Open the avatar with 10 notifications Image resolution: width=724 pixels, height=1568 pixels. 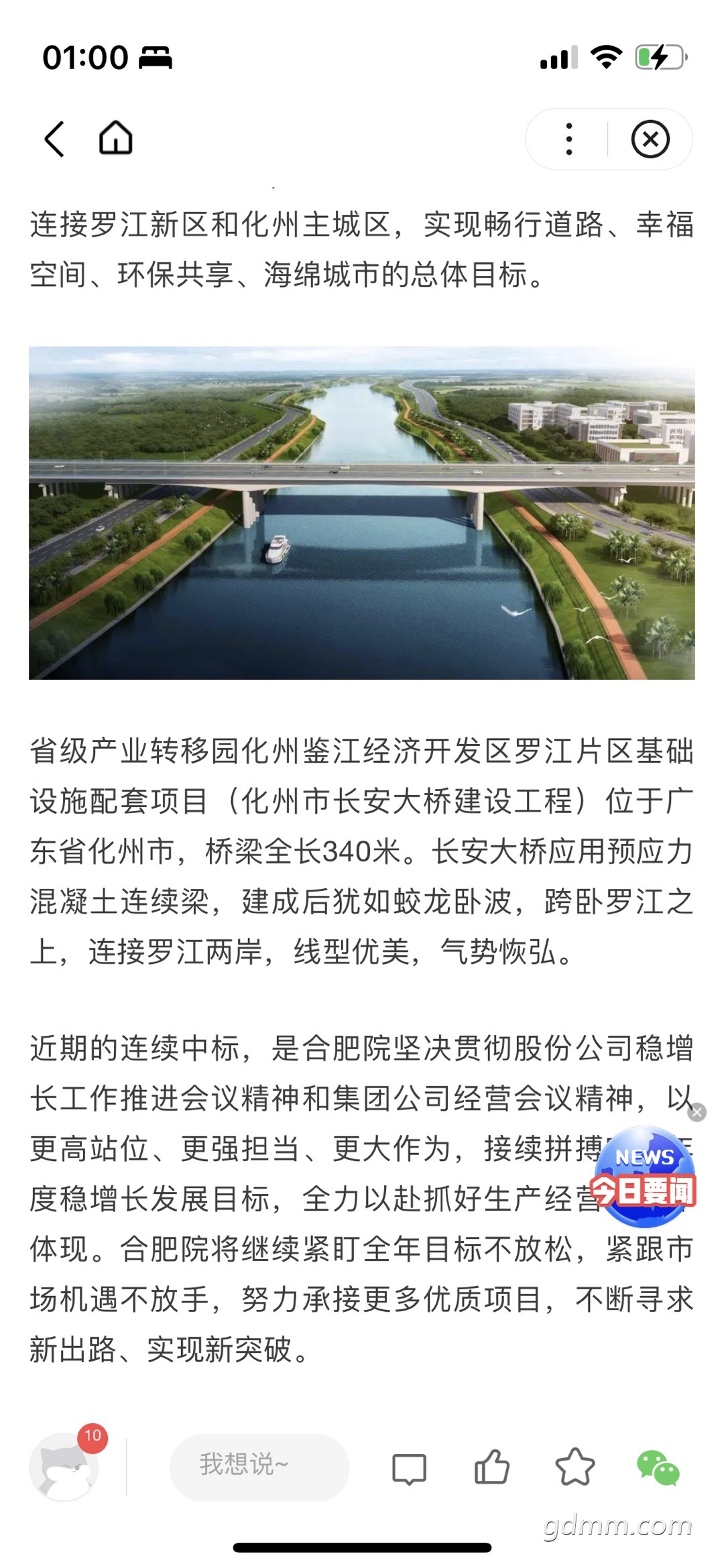tap(65, 1467)
